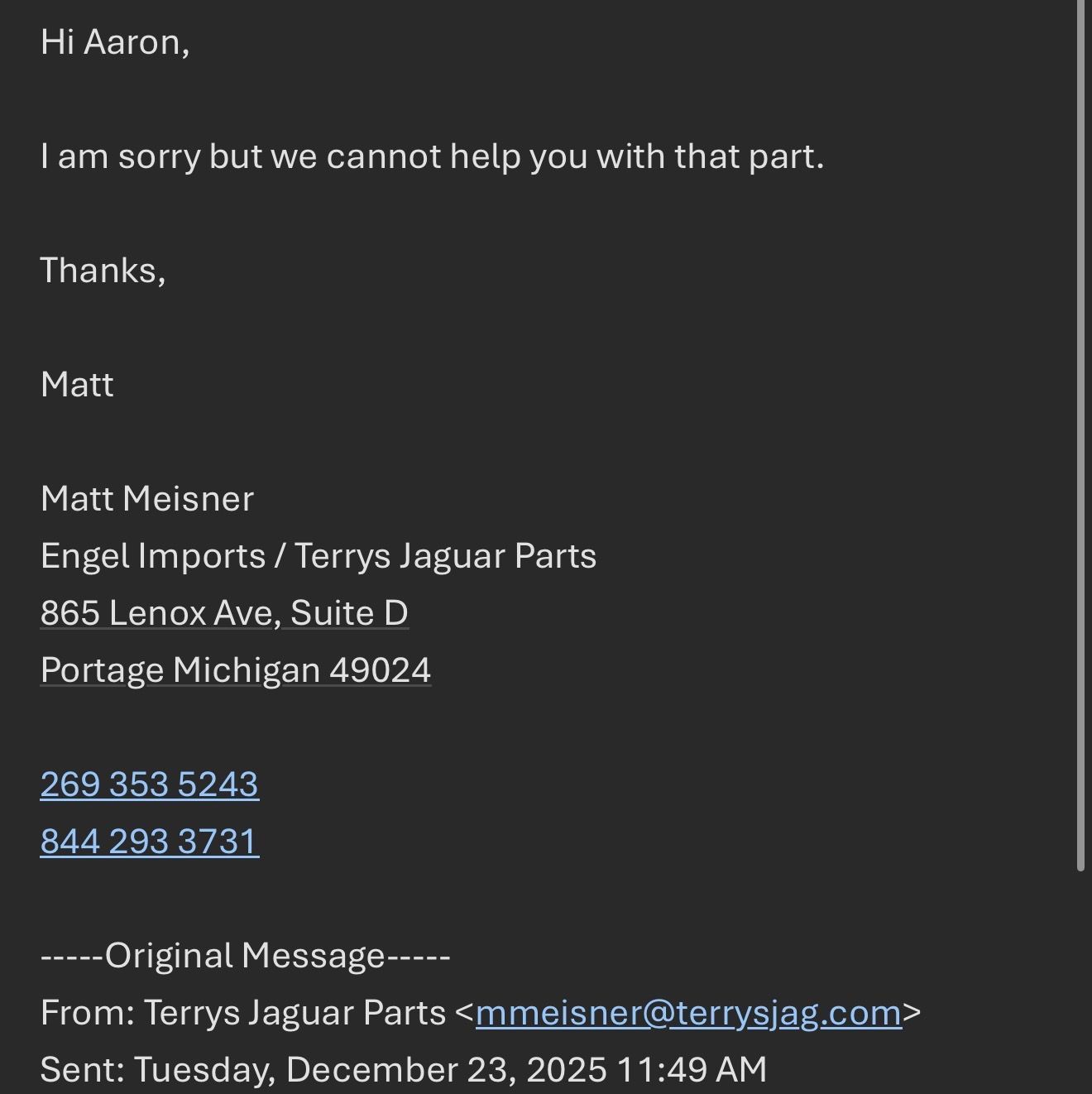Dial the toll-free number 844 293 3731
The image size is (1092, 1094).
[149, 842]
